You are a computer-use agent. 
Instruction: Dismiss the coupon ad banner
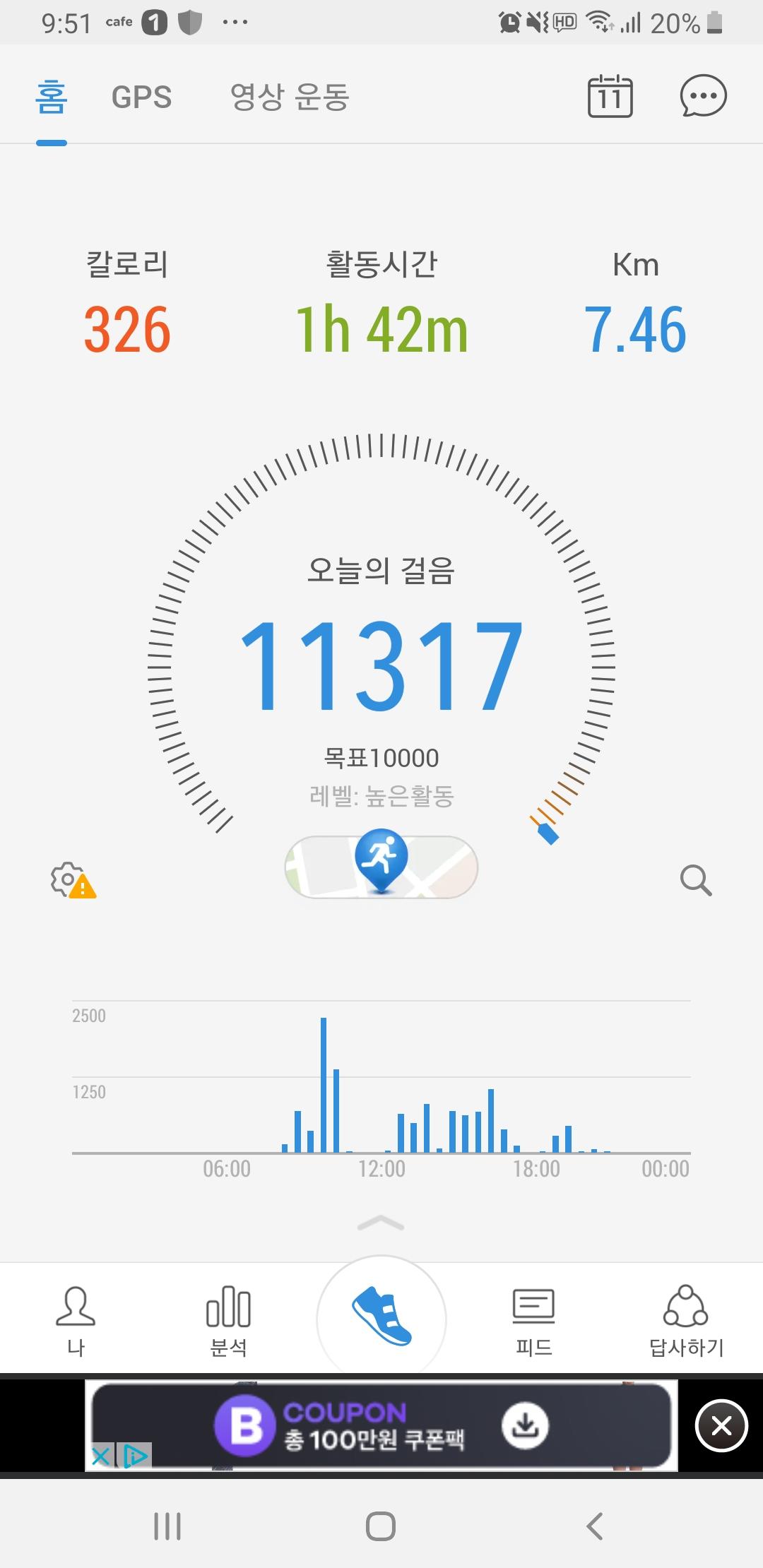coord(721,1425)
